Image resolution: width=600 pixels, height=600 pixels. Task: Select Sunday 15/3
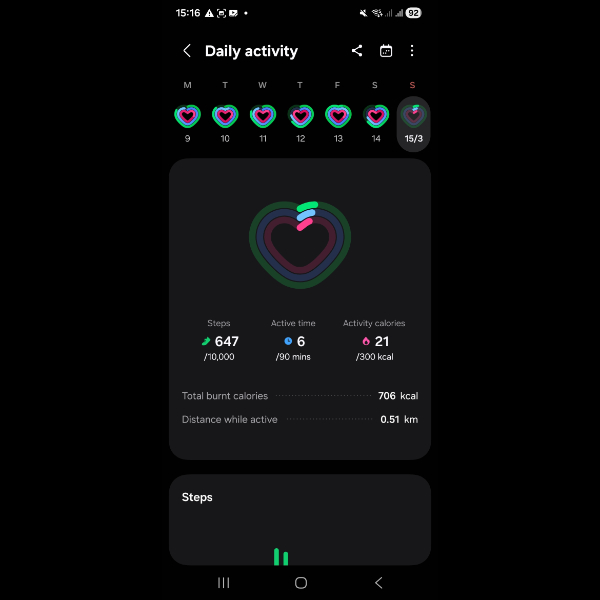tap(413, 122)
